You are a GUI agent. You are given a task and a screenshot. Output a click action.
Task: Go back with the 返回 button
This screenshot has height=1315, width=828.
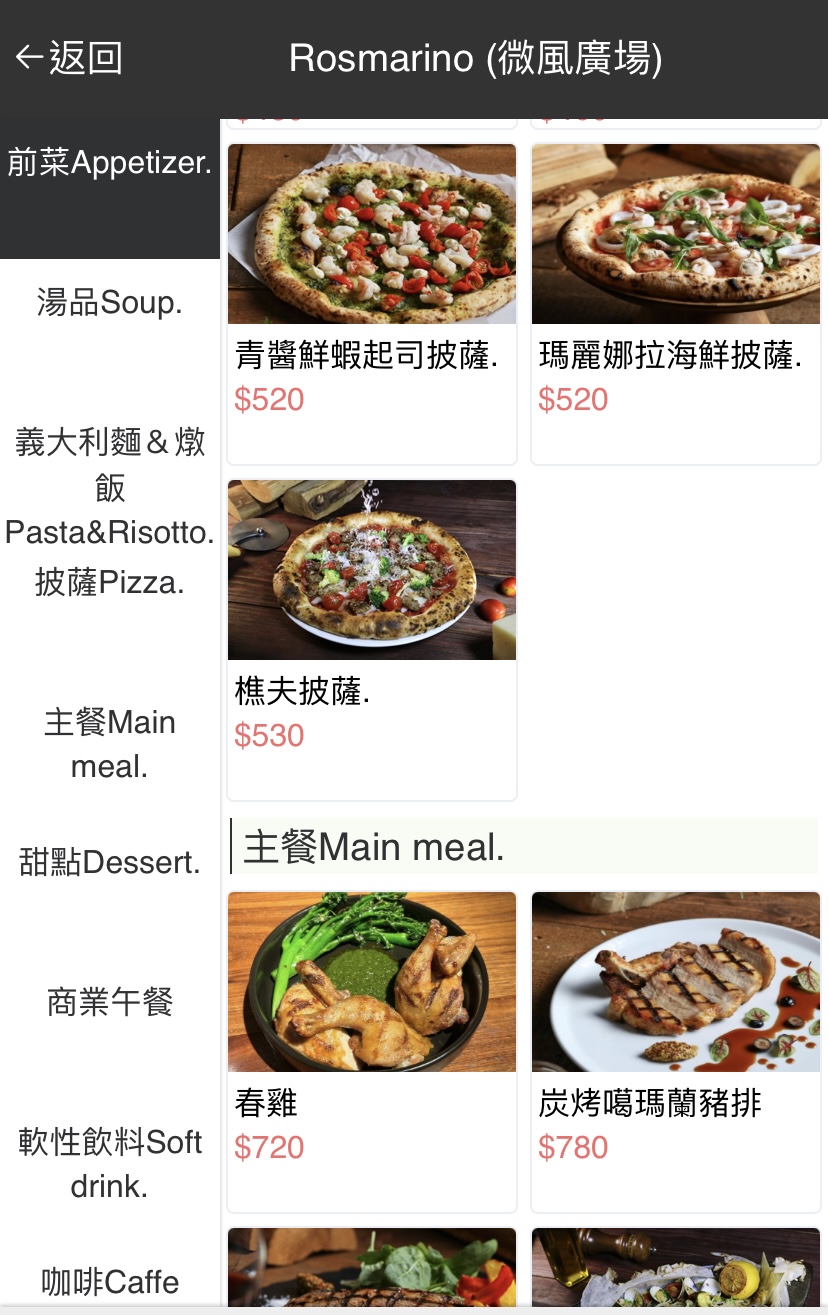[70, 58]
